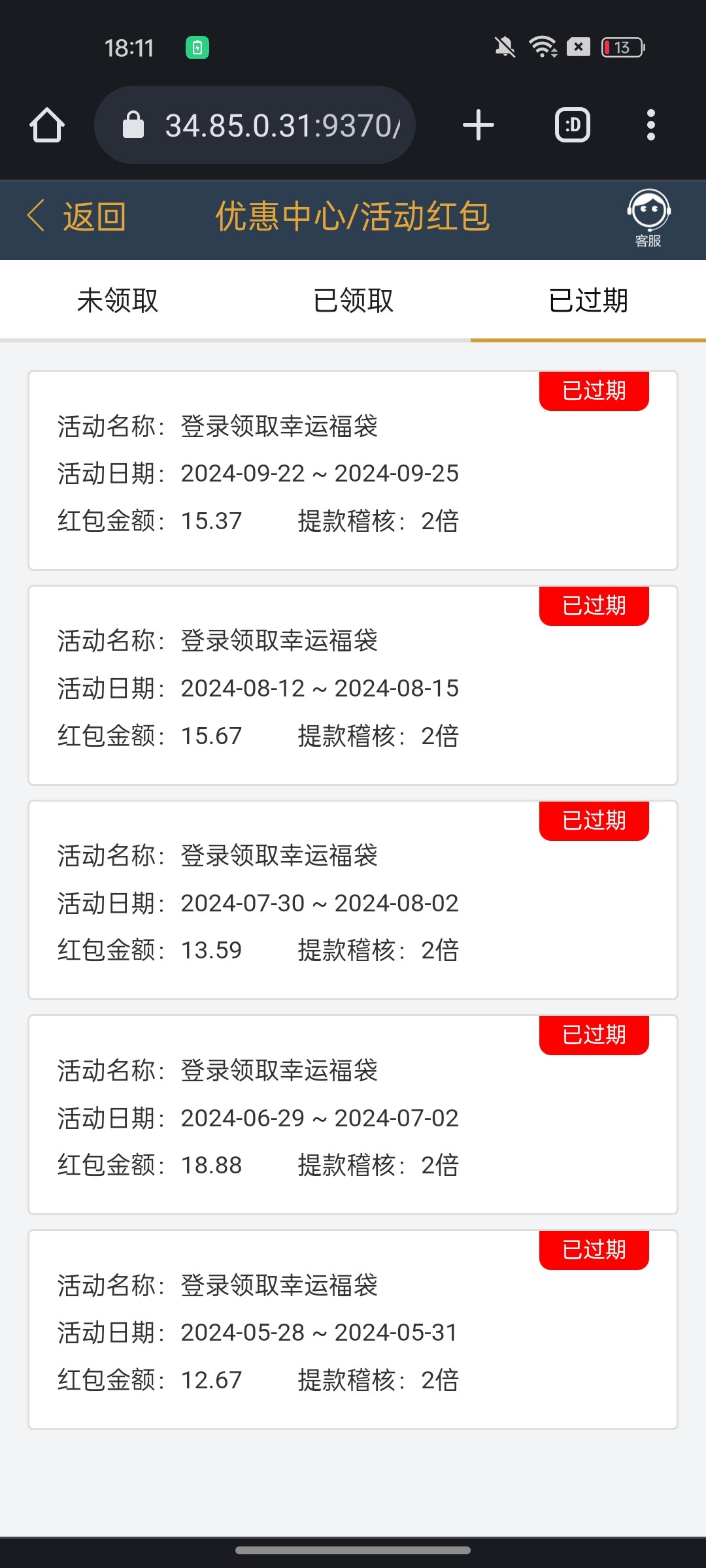Select the 已过期 tab

[x=588, y=301]
